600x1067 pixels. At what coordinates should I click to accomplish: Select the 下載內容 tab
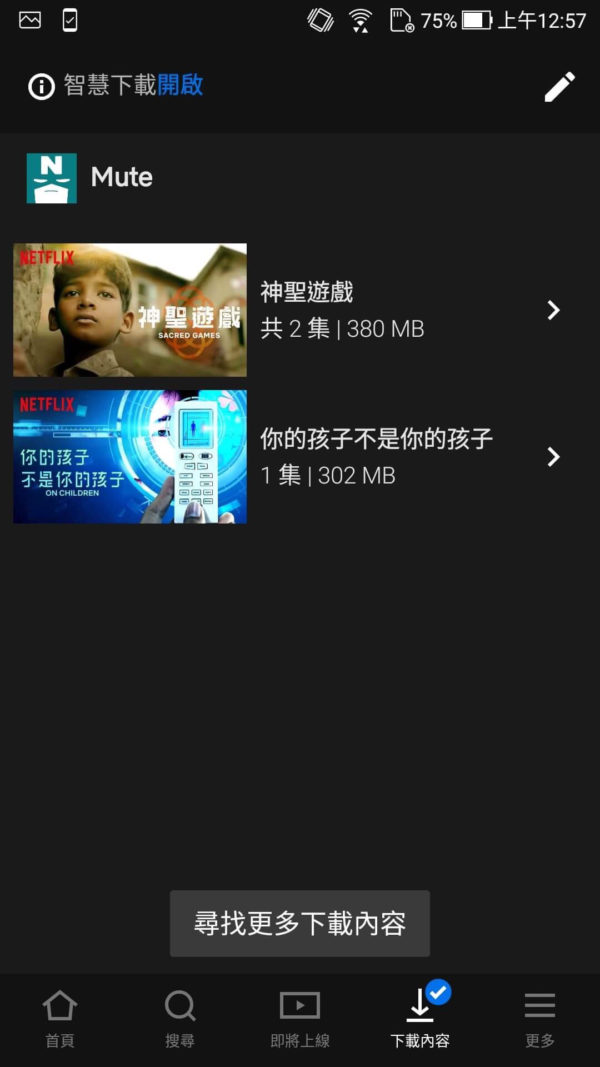point(420,1018)
